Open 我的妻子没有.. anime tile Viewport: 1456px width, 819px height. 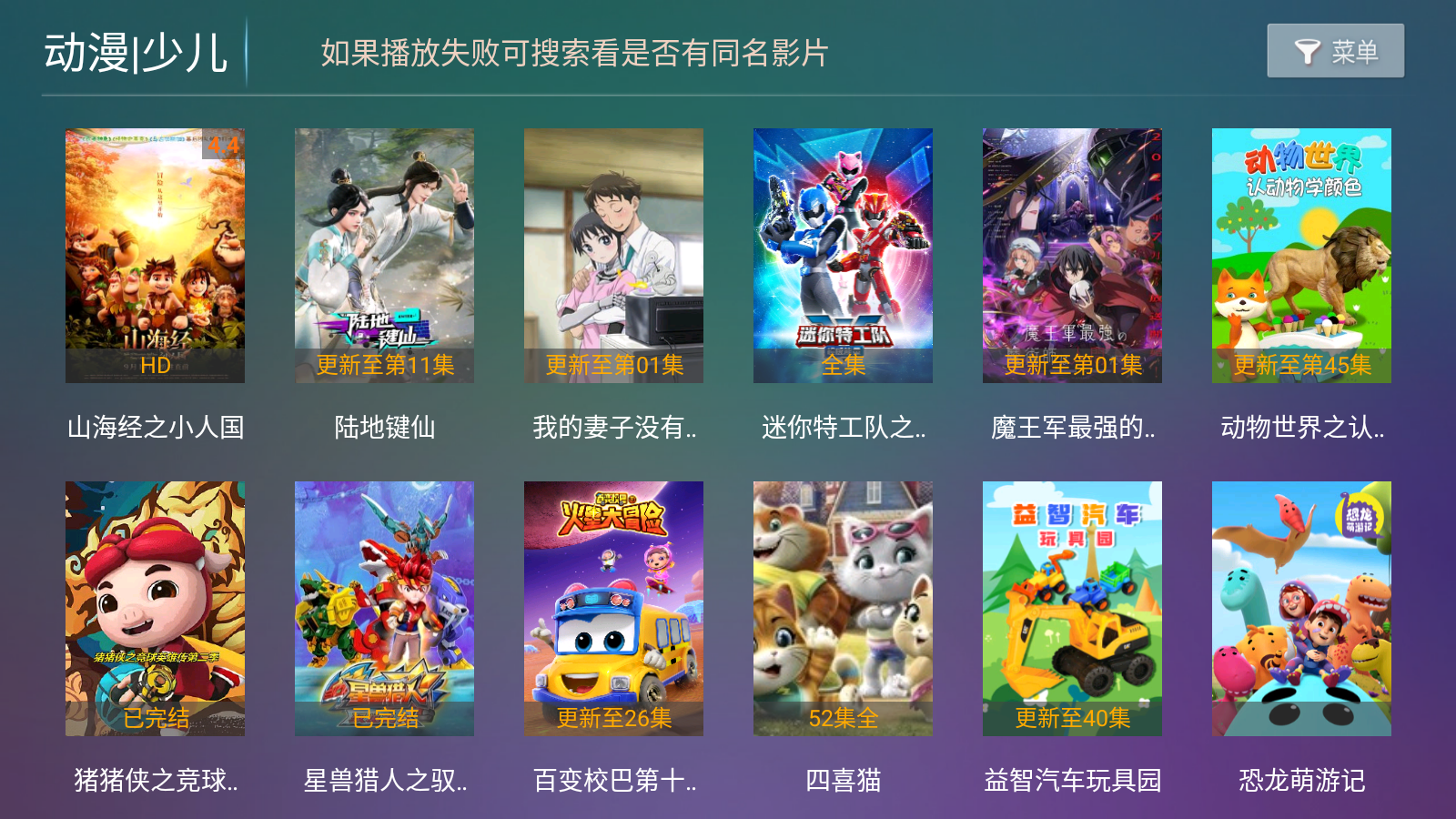tap(613, 256)
